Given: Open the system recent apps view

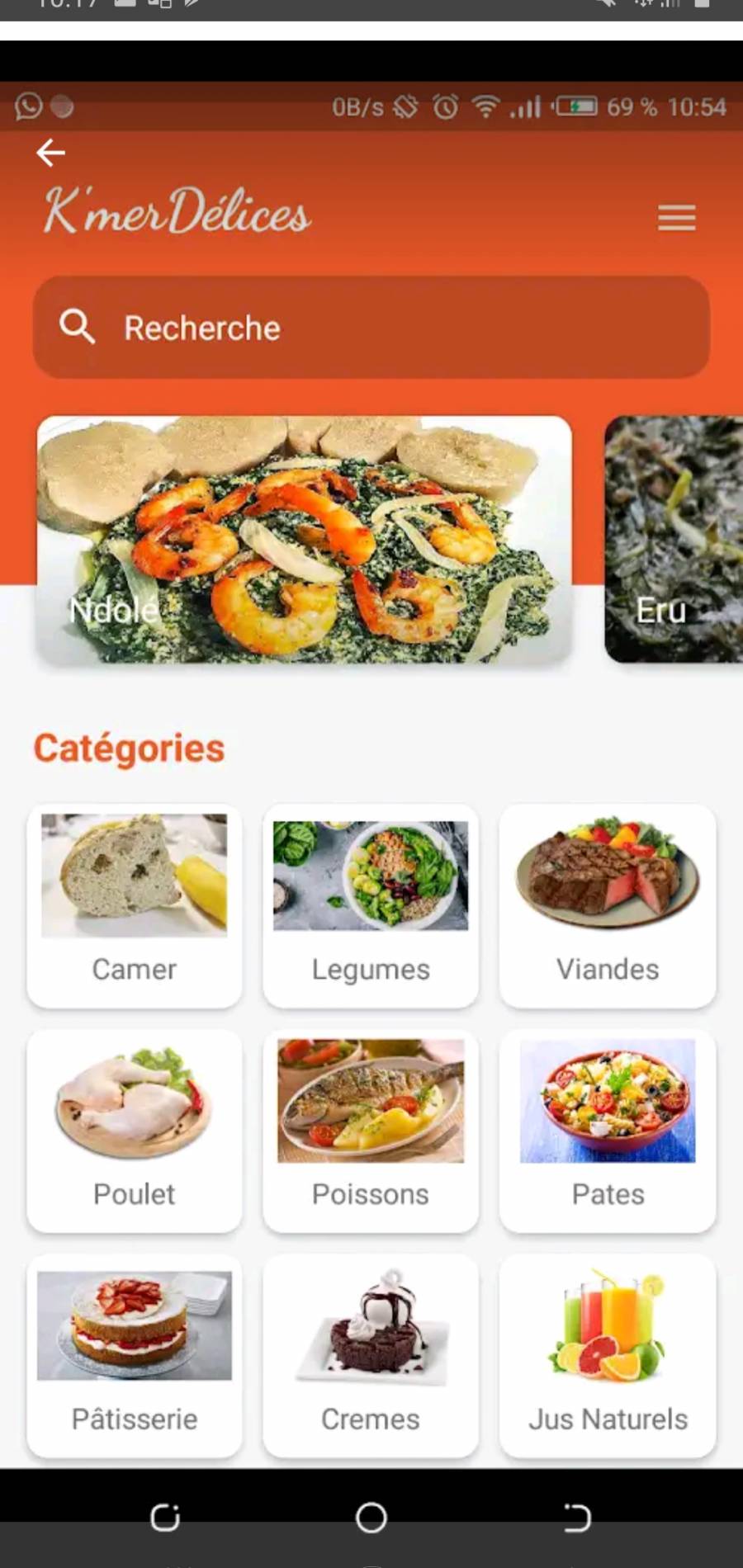Looking at the screenshot, I should pyautogui.click(x=165, y=1517).
